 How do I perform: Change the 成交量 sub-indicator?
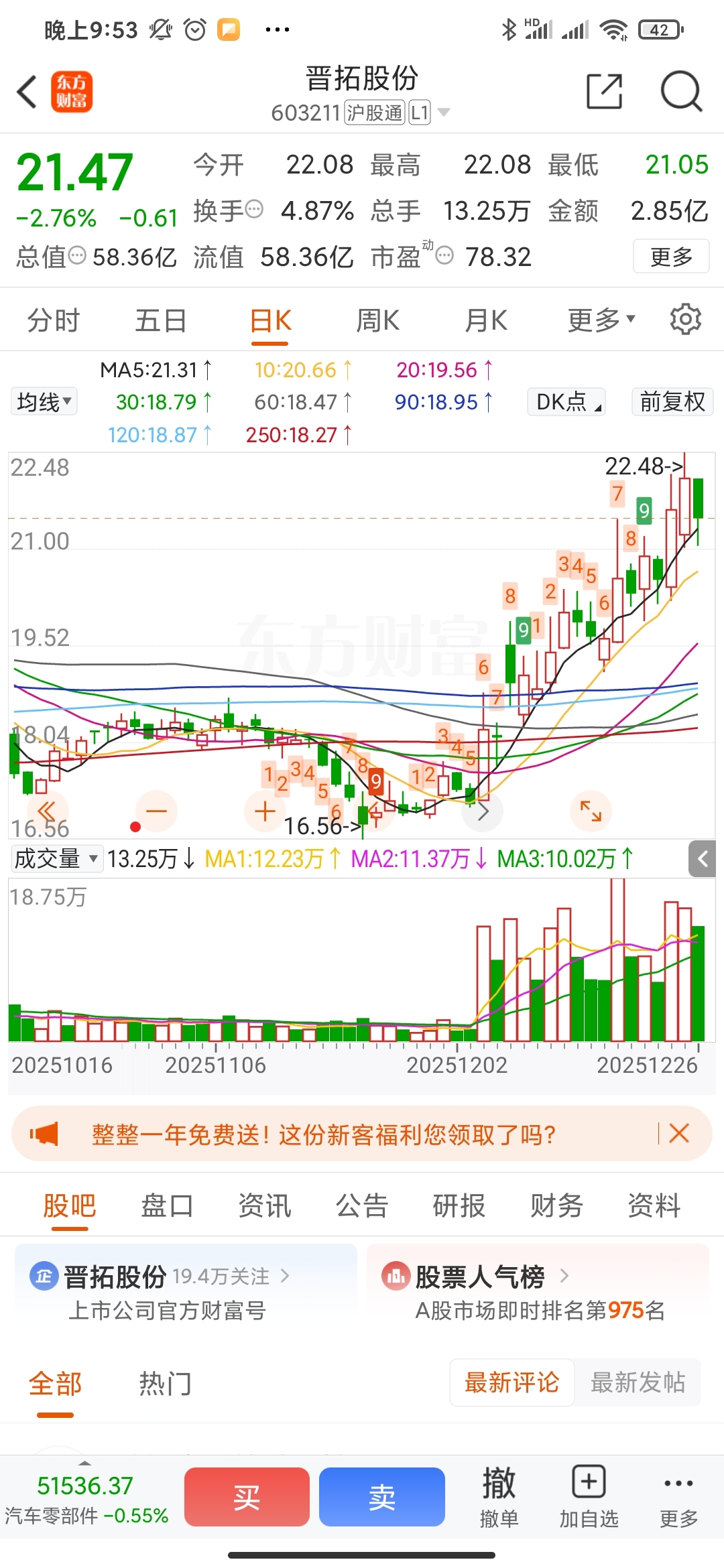(56, 858)
